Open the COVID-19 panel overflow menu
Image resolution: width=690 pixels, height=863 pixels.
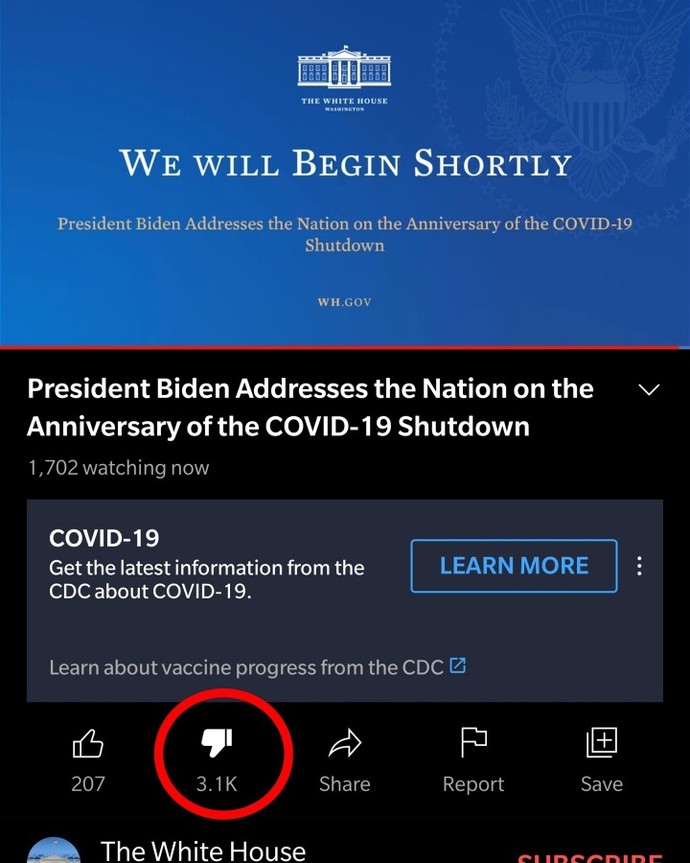pyautogui.click(x=640, y=566)
